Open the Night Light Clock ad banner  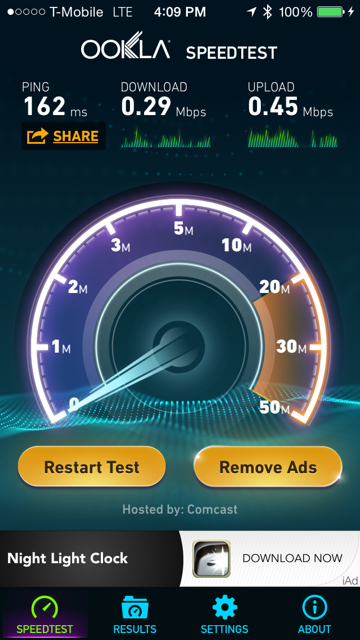tap(180, 558)
